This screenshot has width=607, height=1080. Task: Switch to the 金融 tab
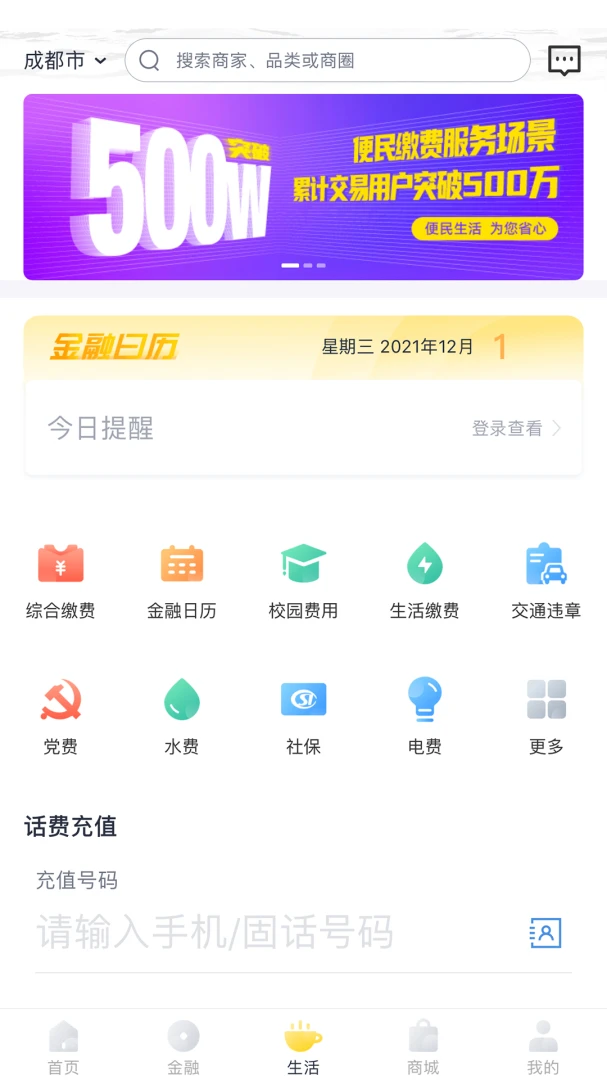[x=183, y=1047]
